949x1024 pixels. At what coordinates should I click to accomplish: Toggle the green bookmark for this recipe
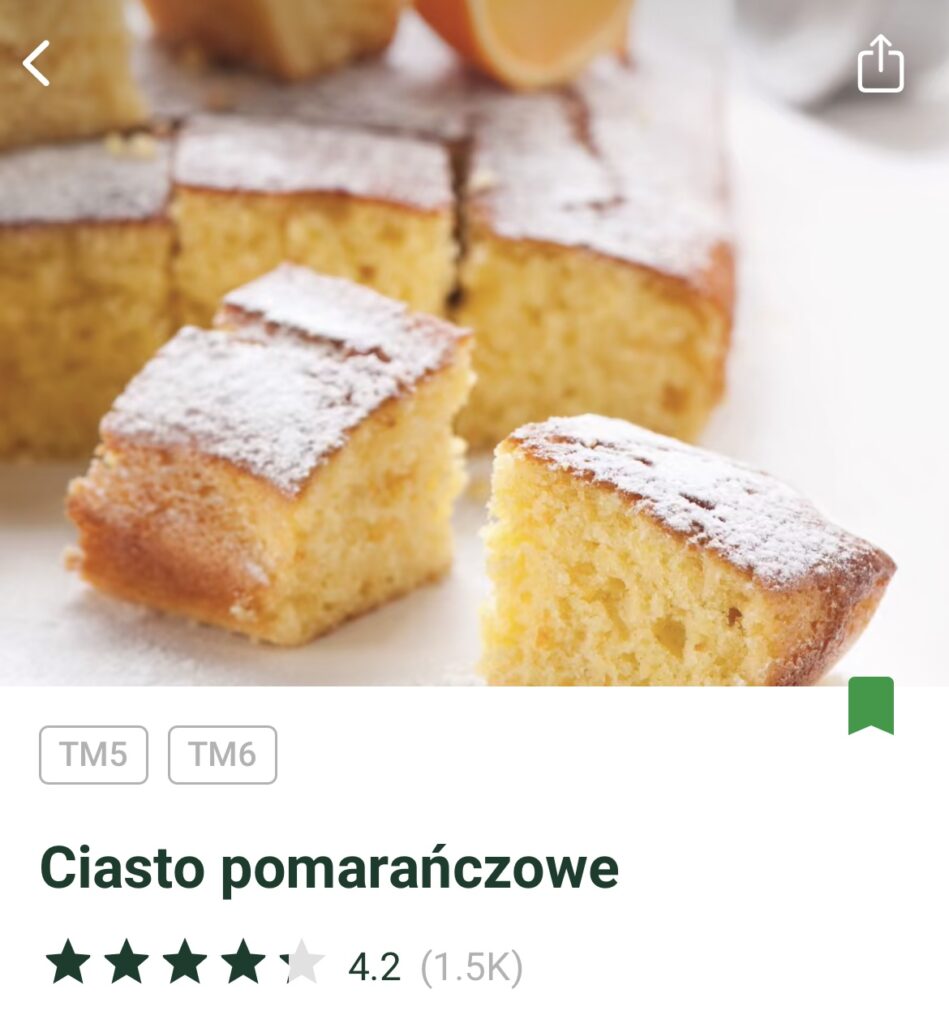click(871, 706)
